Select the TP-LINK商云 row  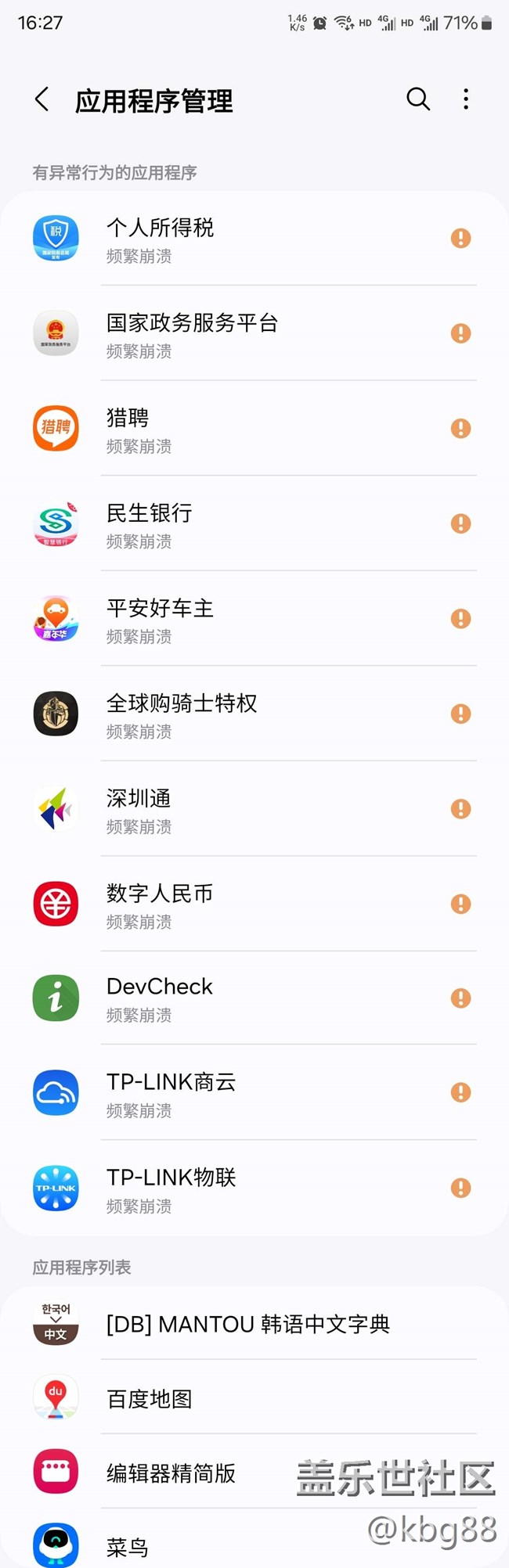click(254, 1093)
